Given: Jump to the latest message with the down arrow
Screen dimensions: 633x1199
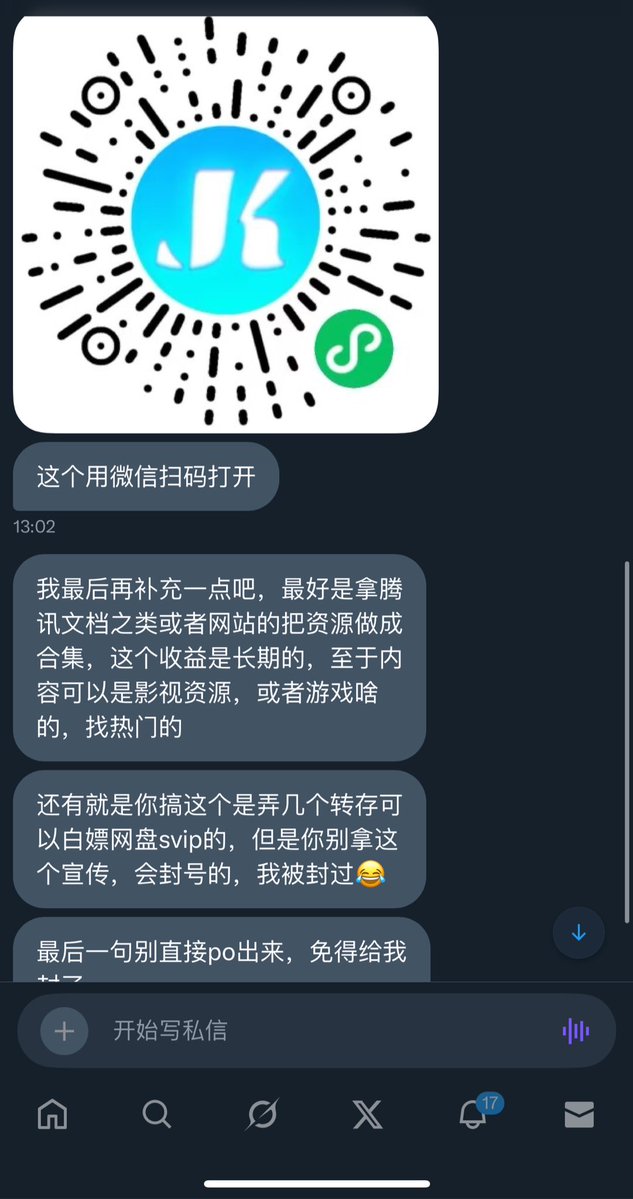Looking at the screenshot, I should (x=578, y=933).
